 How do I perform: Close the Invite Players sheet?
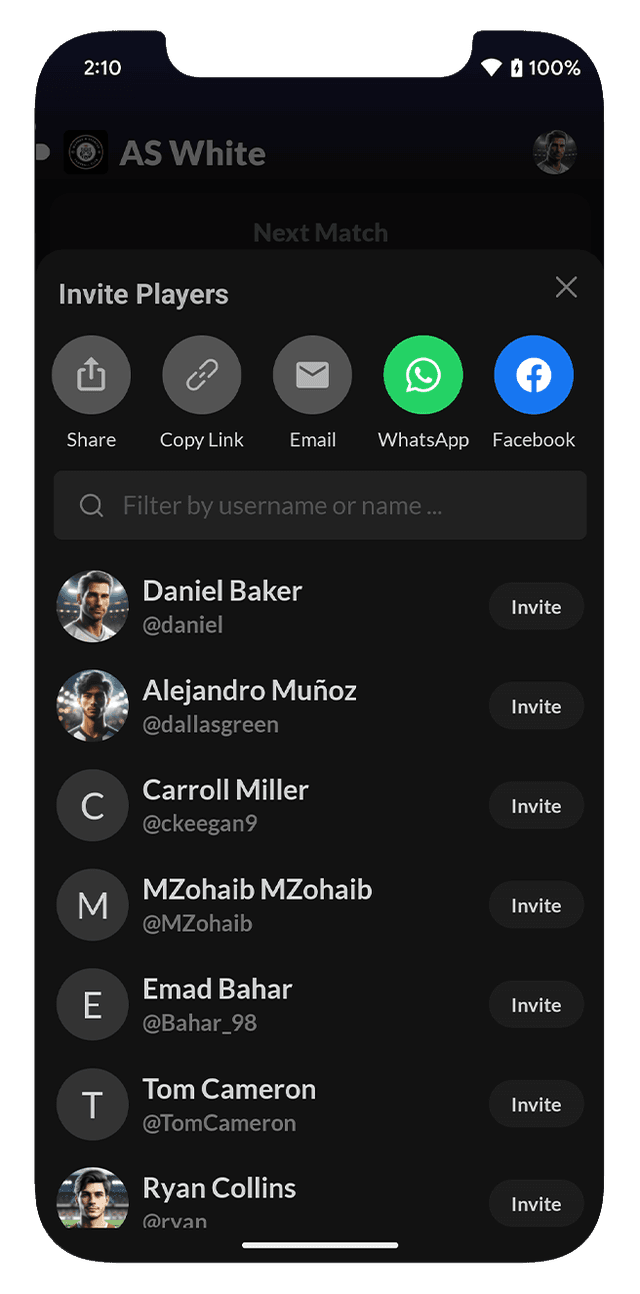coord(566,288)
